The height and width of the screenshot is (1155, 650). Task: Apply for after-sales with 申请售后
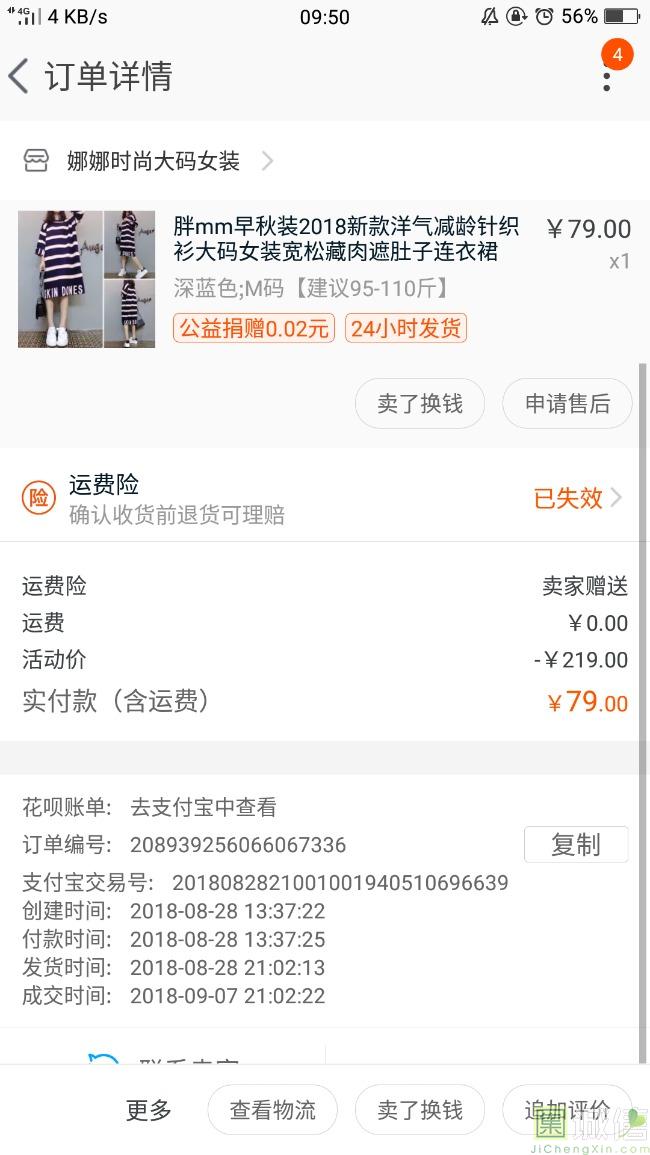pos(567,404)
